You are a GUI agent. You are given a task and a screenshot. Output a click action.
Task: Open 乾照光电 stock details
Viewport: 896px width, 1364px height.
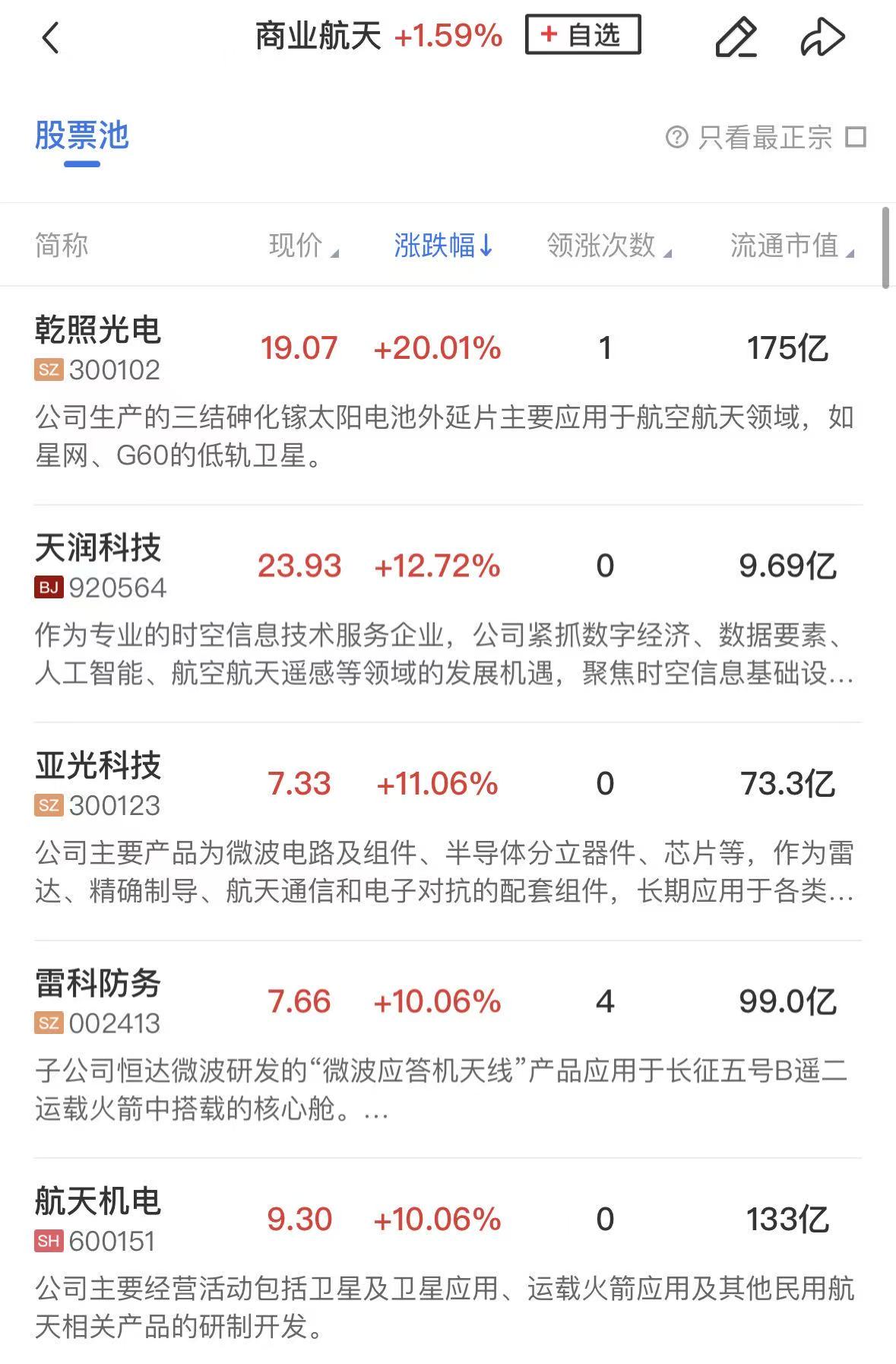tap(100, 332)
